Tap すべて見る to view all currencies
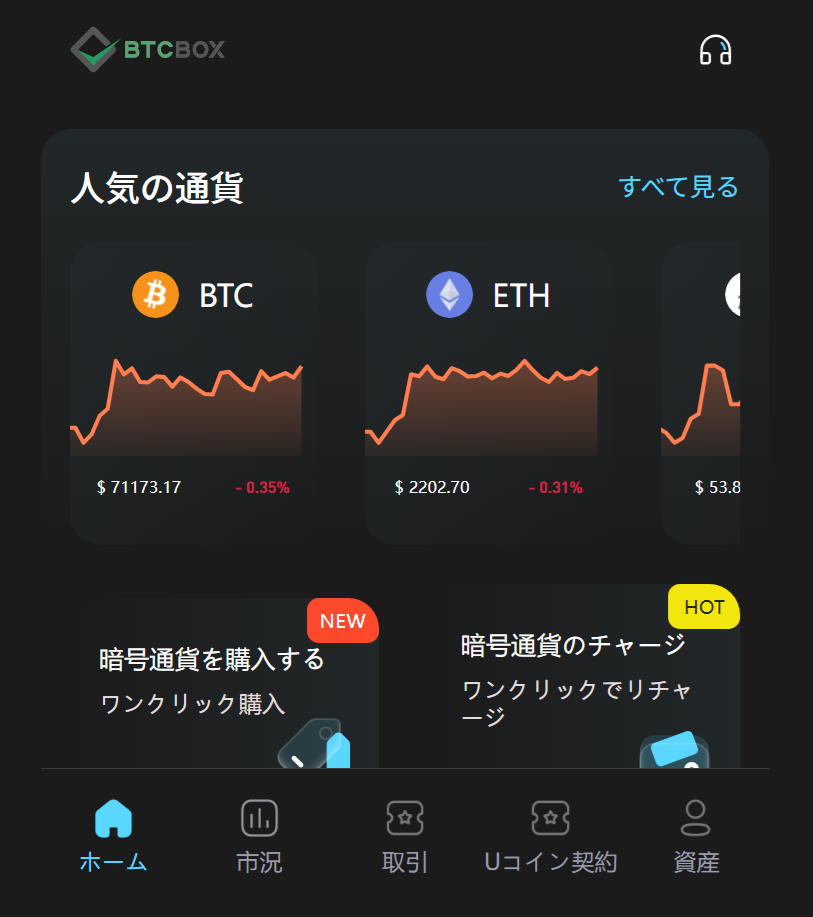This screenshot has height=917, width=813. tap(678, 187)
